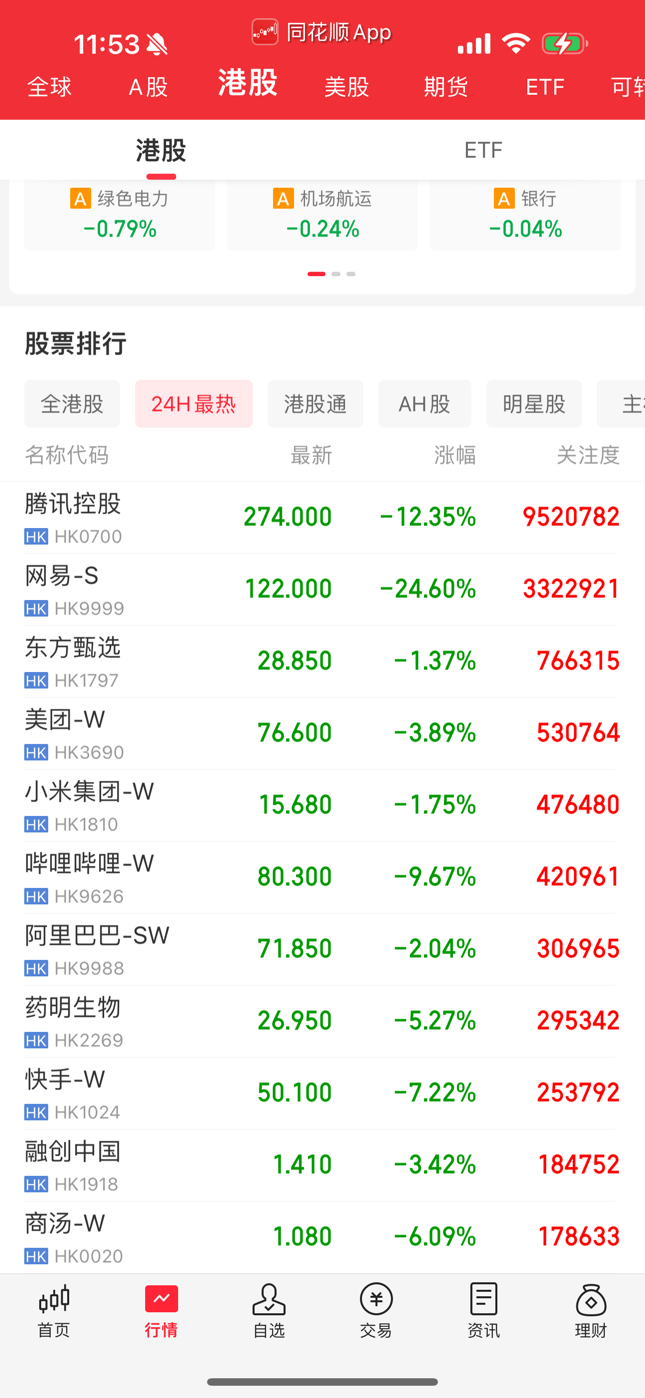Select the 港股通 filter chip
Viewport: 645px width, 1398px height.
pos(315,404)
